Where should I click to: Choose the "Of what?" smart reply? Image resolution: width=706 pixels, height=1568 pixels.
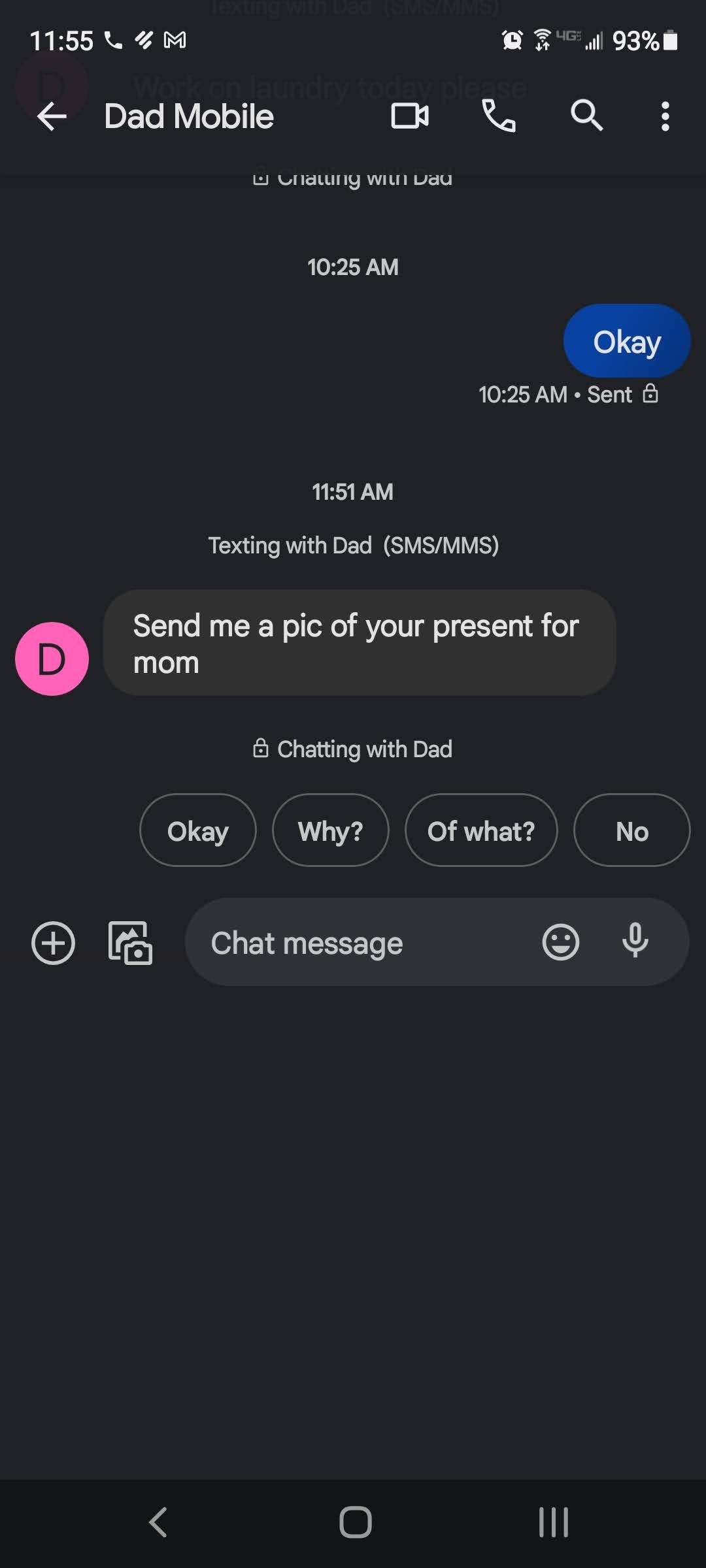481,831
